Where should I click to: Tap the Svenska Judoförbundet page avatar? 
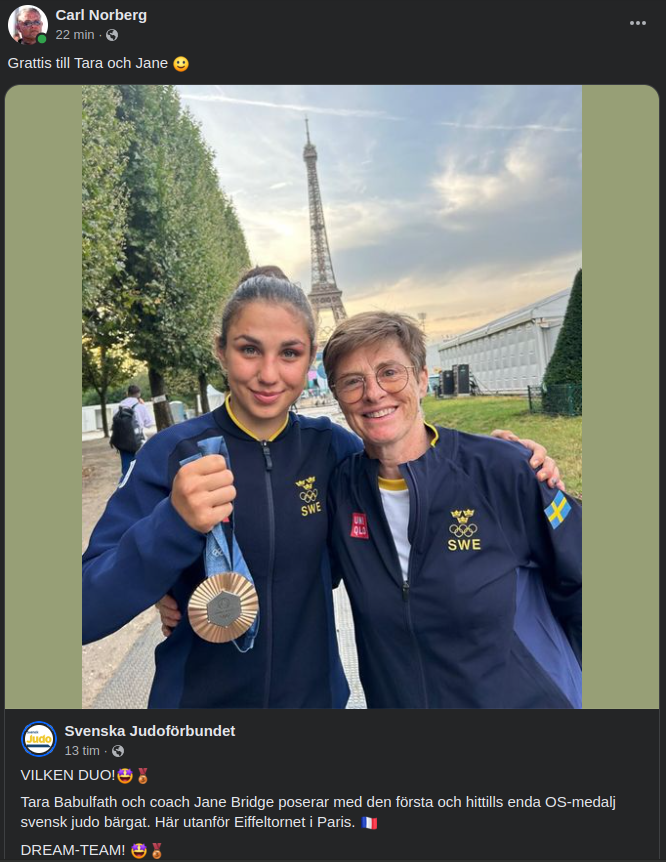point(39,739)
